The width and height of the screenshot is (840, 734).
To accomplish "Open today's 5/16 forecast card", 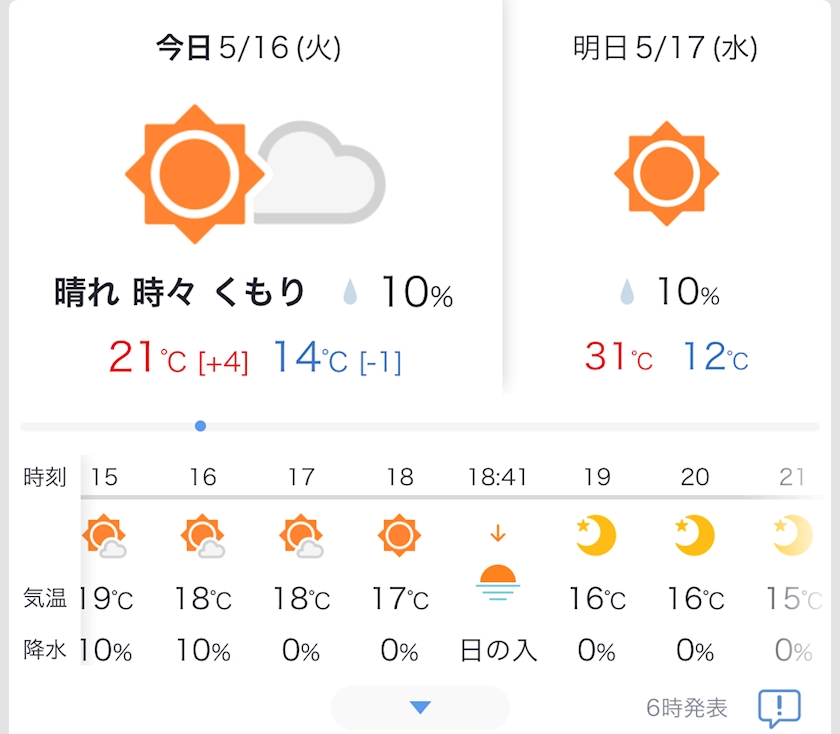I will coord(256,197).
